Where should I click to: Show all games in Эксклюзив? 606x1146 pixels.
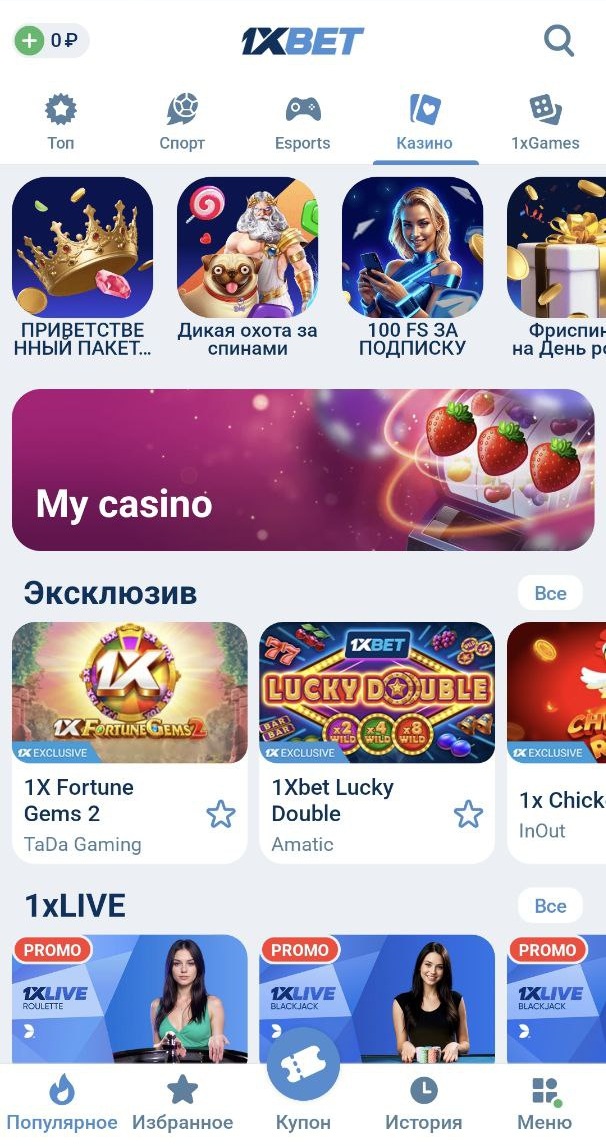click(550, 593)
